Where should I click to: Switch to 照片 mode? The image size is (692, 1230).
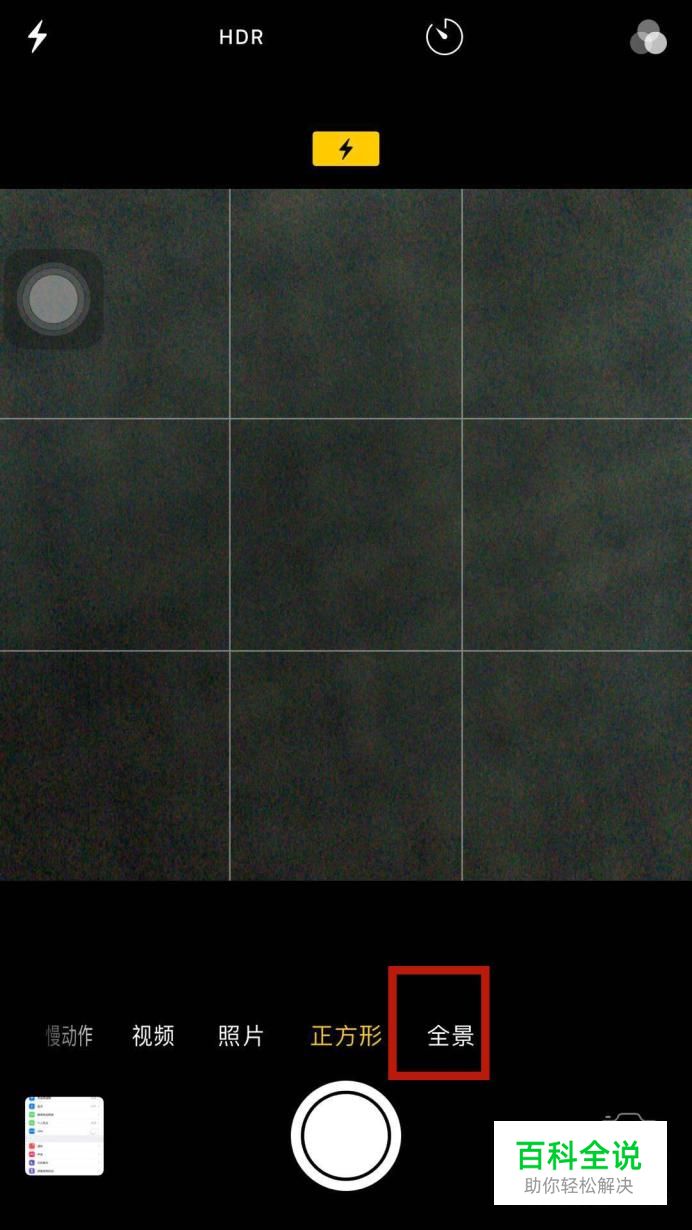(241, 1036)
